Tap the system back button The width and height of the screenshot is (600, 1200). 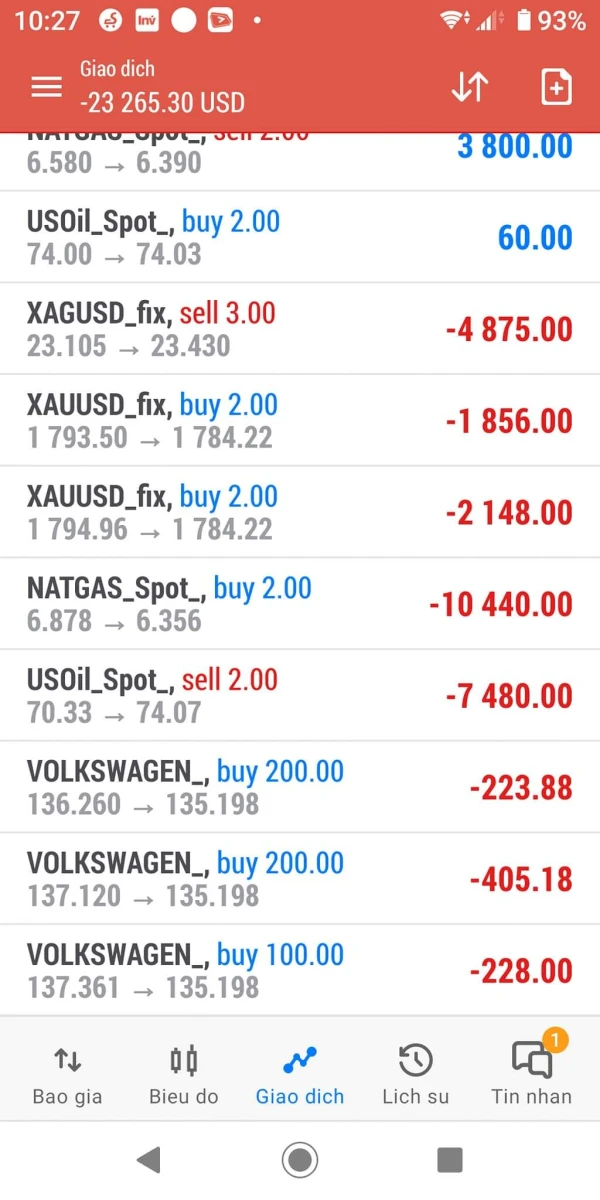[148, 1160]
